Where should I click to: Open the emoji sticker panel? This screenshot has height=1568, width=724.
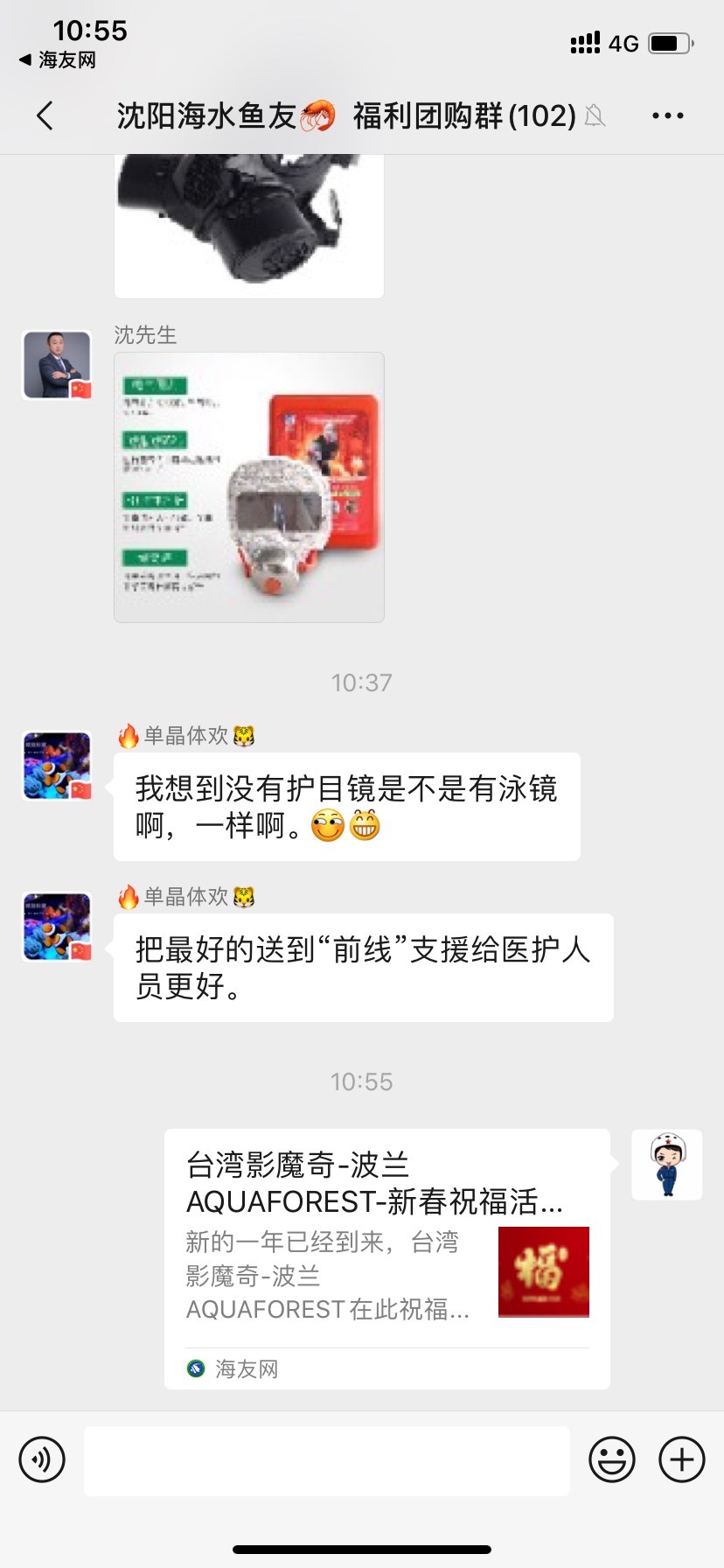pos(611,1459)
